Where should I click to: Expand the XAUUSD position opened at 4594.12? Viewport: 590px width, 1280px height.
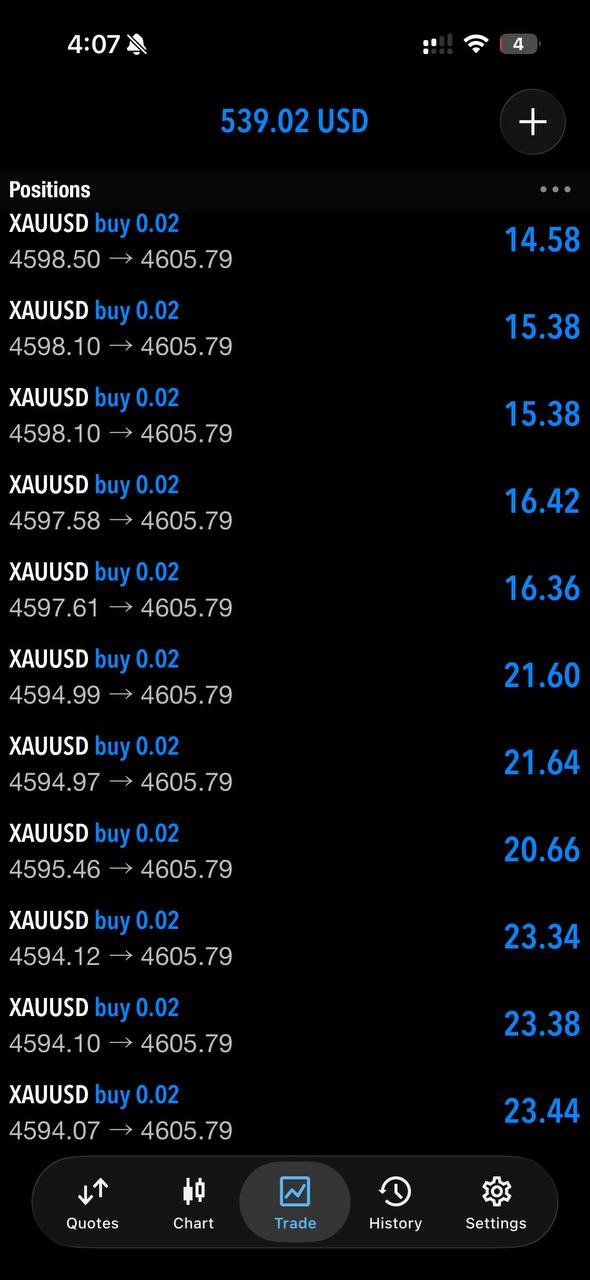click(295, 937)
